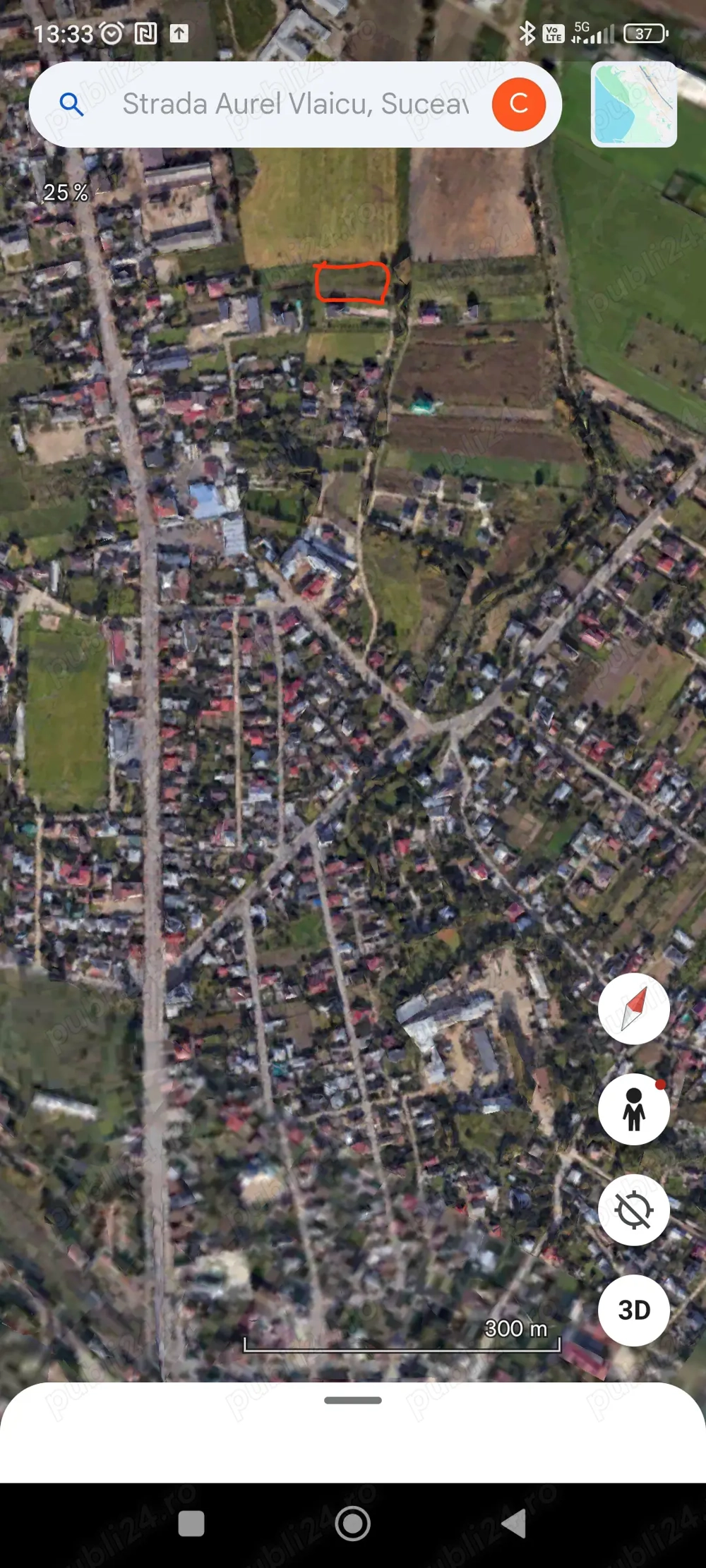This screenshot has height=1568, width=706.
Task: Tap the alarm clock status icon
Action: click(113, 31)
